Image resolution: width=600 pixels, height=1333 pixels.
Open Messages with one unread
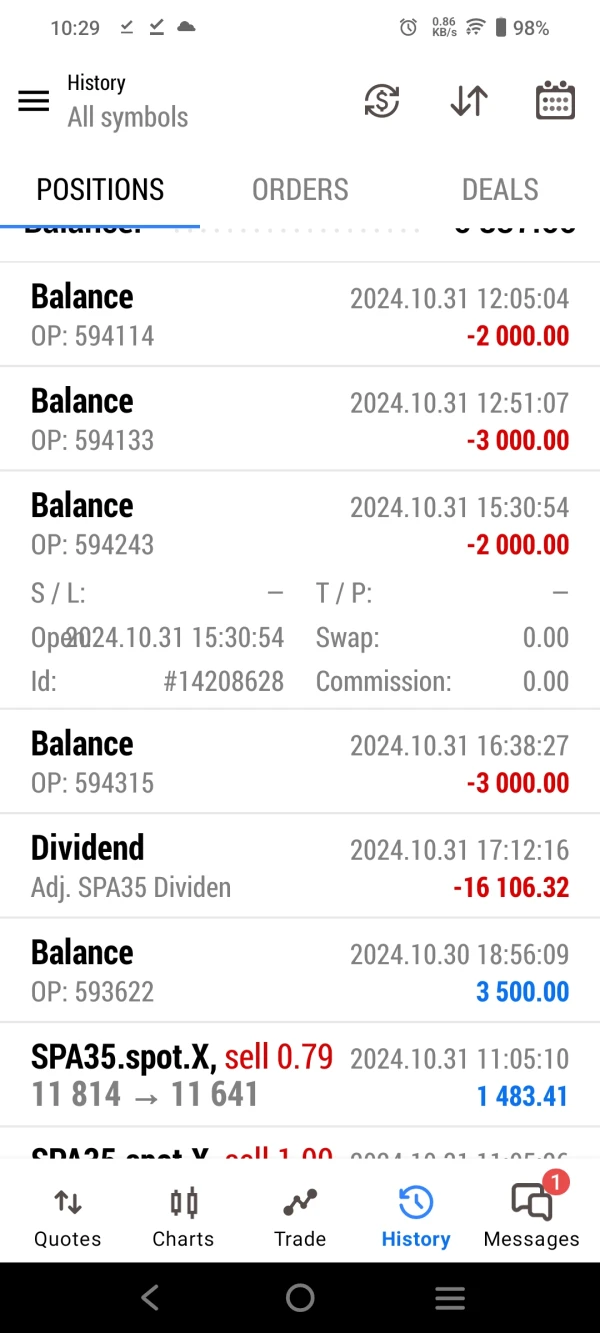click(x=531, y=1219)
